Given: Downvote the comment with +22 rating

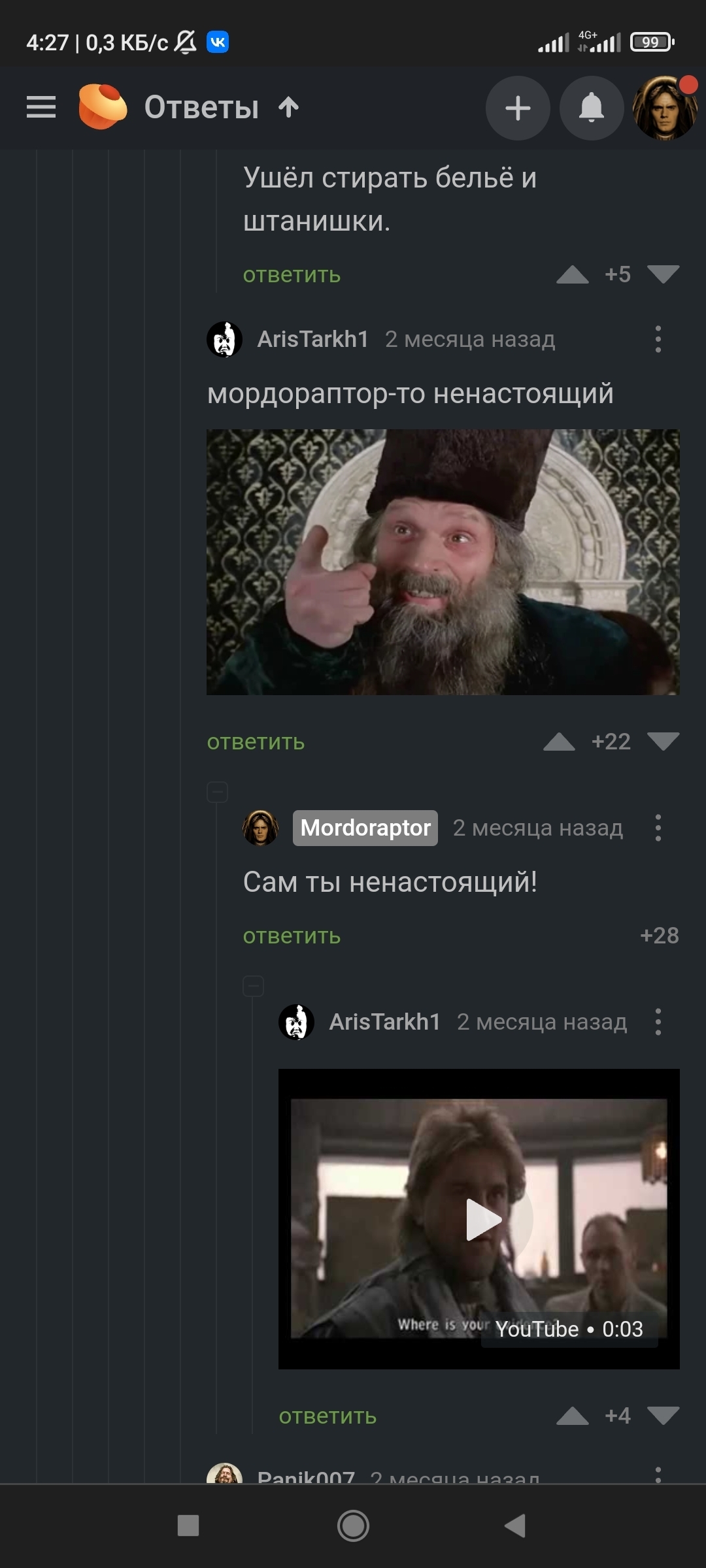Looking at the screenshot, I should tap(663, 742).
